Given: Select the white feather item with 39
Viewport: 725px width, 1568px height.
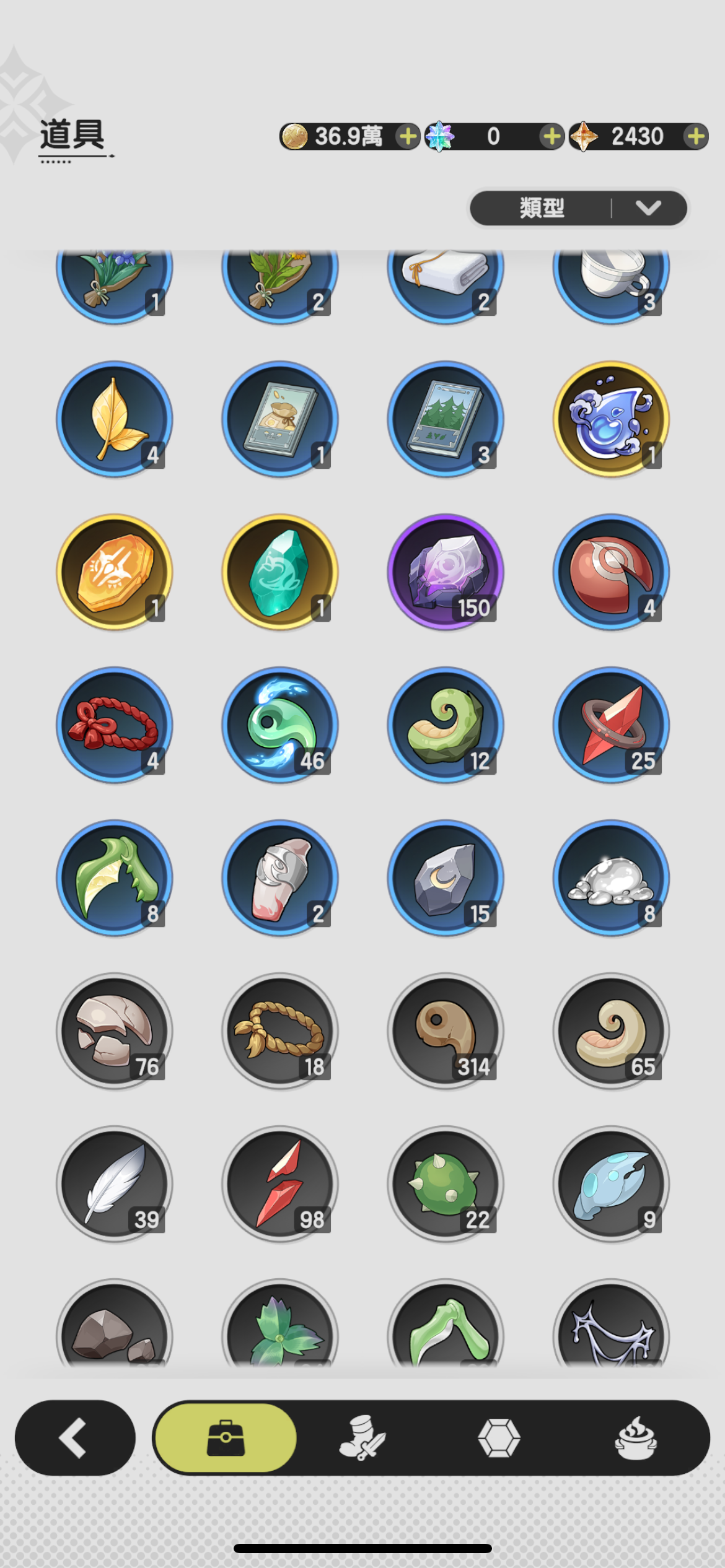Looking at the screenshot, I should (x=115, y=1183).
